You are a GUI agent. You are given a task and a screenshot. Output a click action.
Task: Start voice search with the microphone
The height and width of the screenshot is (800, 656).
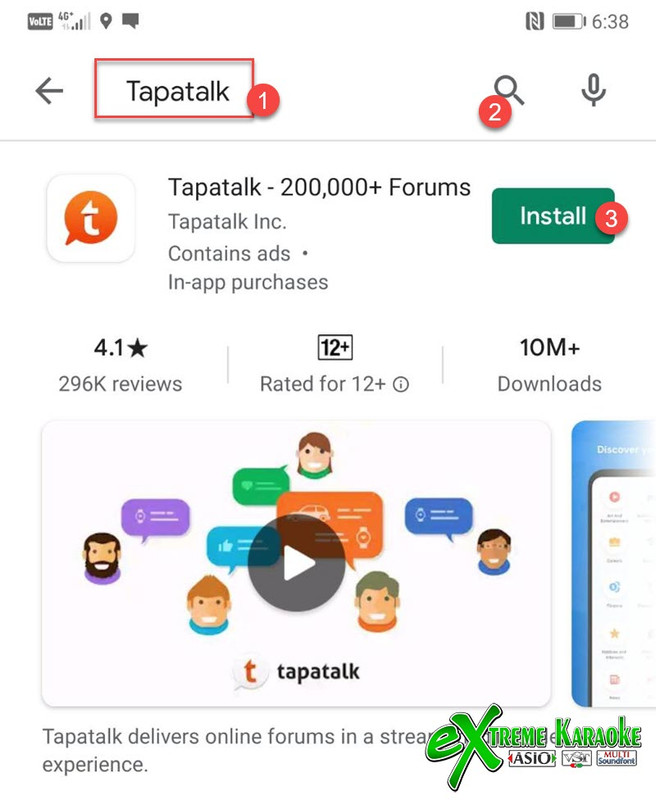pyautogui.click(x=594, y=91)
